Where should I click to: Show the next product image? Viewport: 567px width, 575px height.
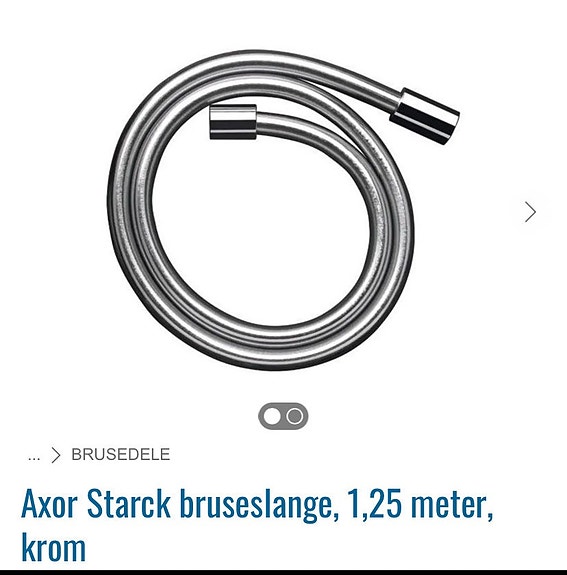(x=530, y=212)
